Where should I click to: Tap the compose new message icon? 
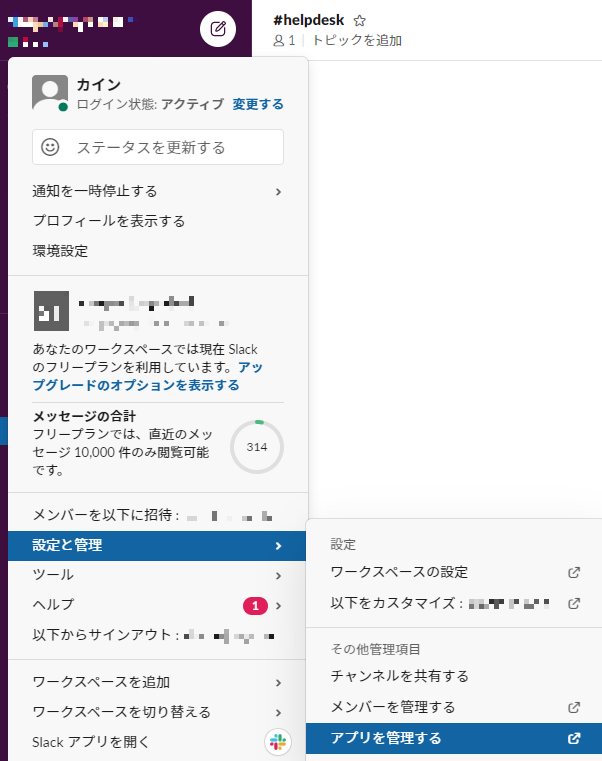[x=218, y=29]
